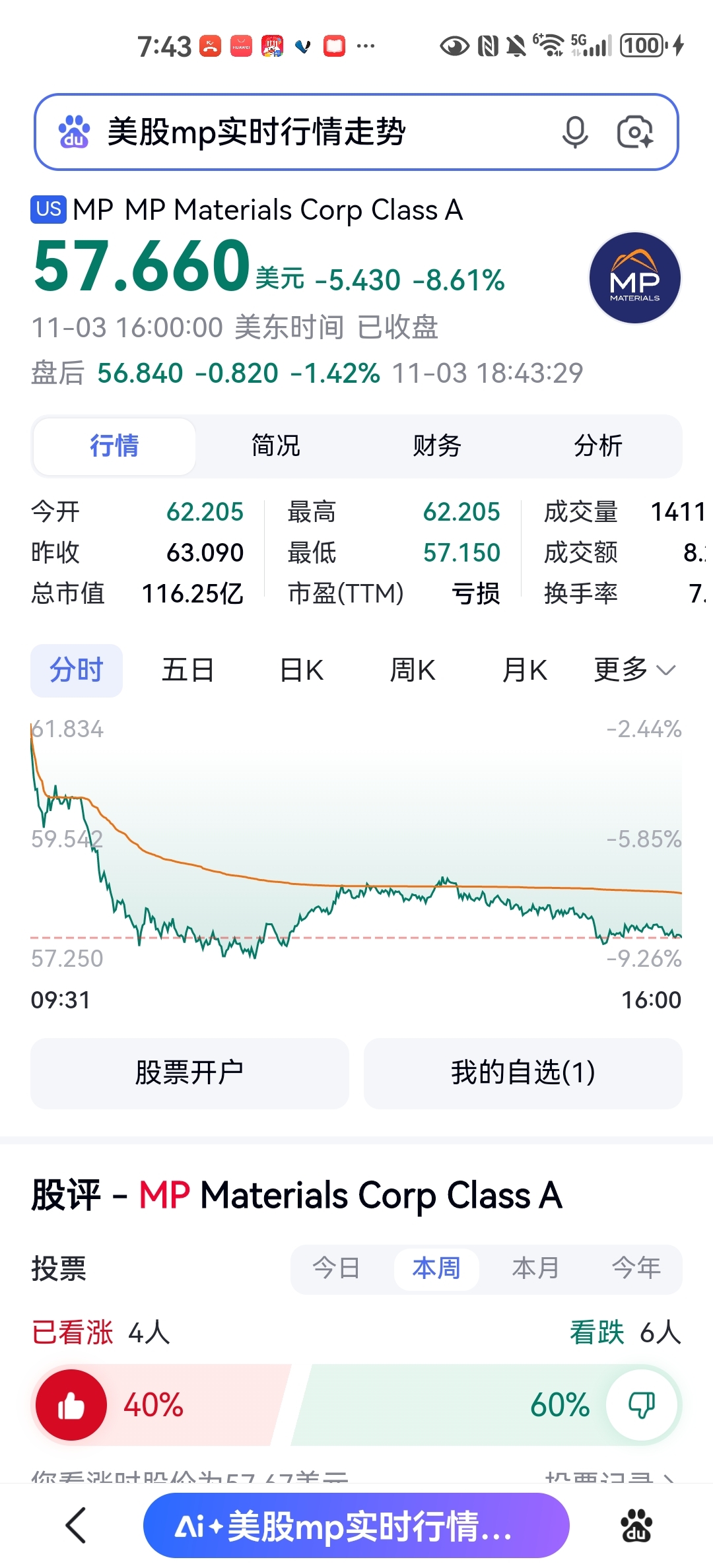Image resolution: width=713 pixels, height=1568 pixels.
Task: Show votes for 本月
Action: coord(536,1268)
